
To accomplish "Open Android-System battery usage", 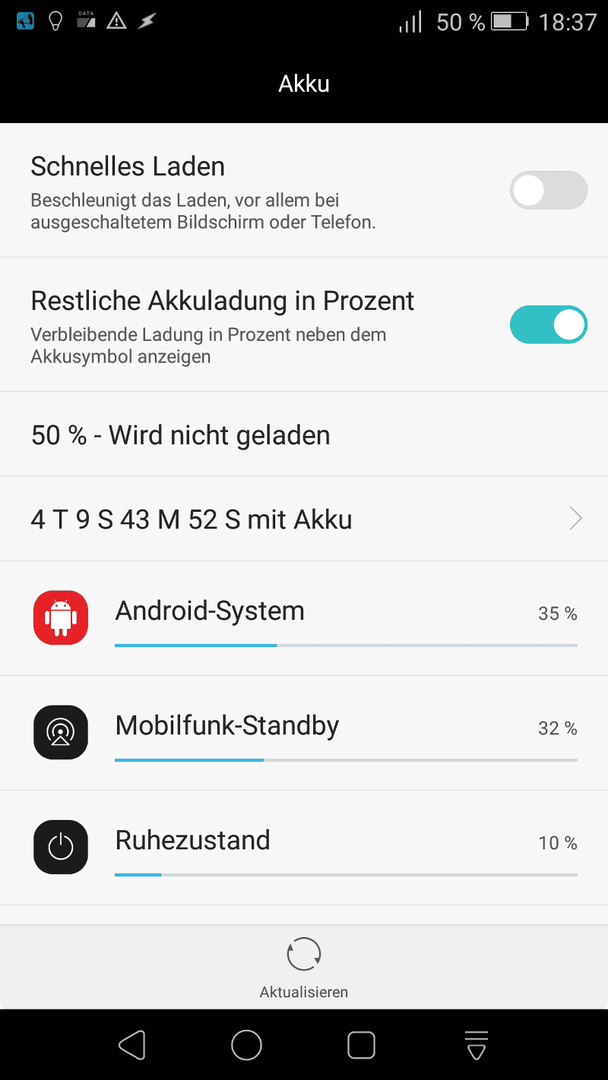I will (304, 618).
